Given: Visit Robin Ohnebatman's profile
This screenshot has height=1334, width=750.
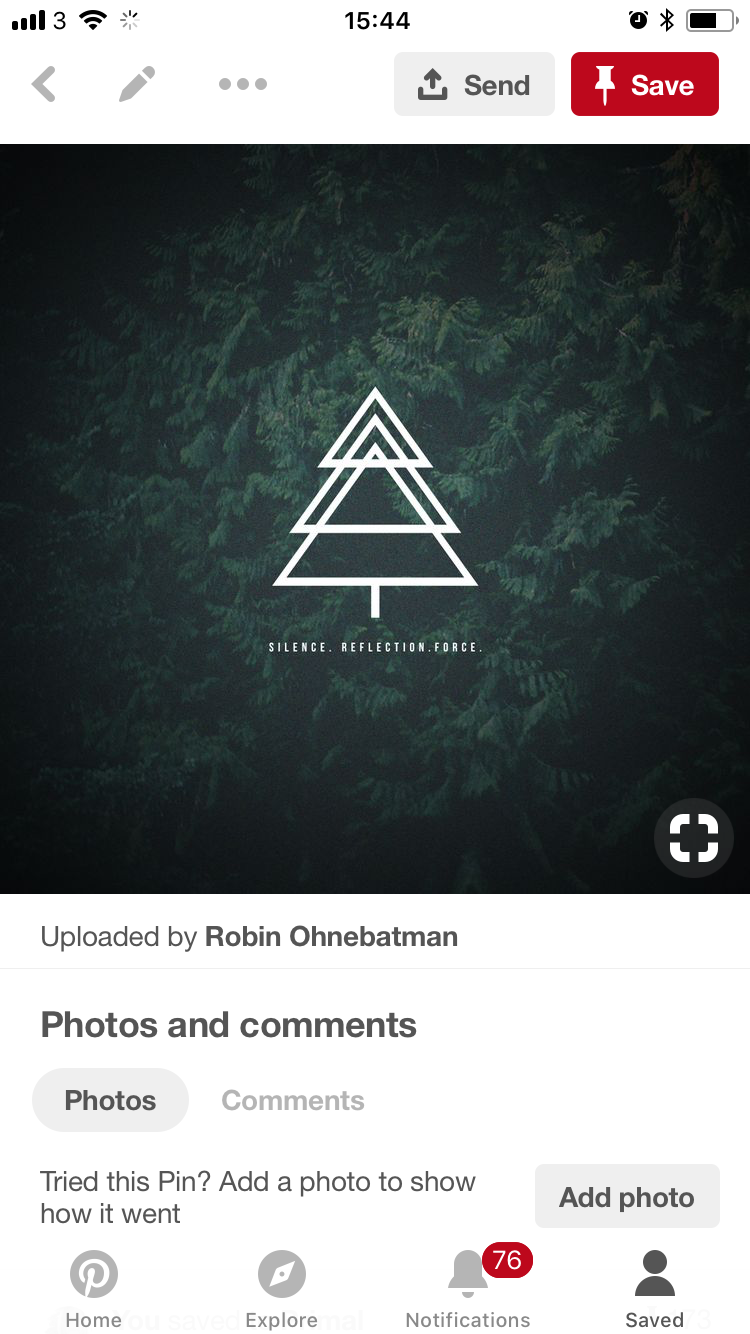Looking at the screenshot, I should click(331, 937).
